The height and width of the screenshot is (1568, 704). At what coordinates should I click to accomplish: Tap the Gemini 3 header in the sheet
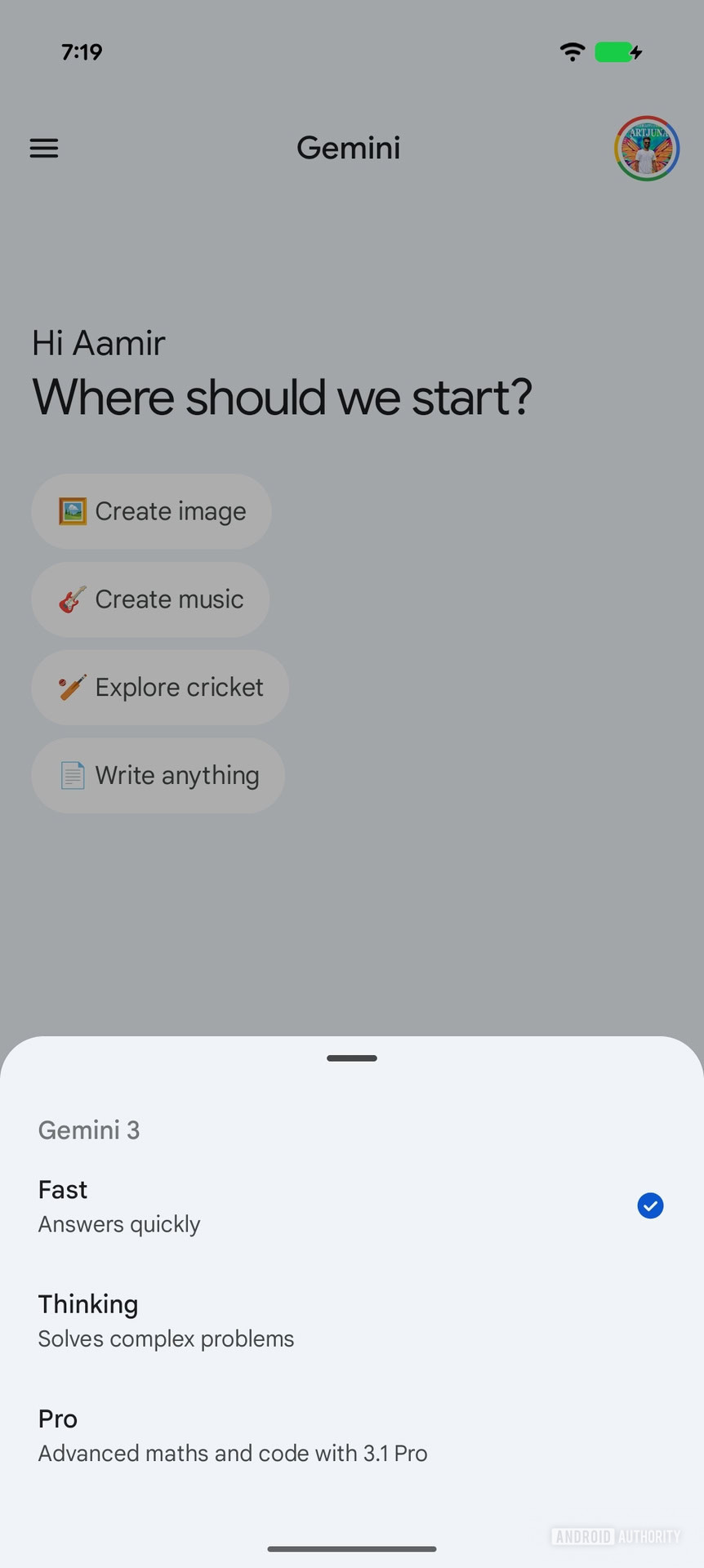(x=88, y=1129)
